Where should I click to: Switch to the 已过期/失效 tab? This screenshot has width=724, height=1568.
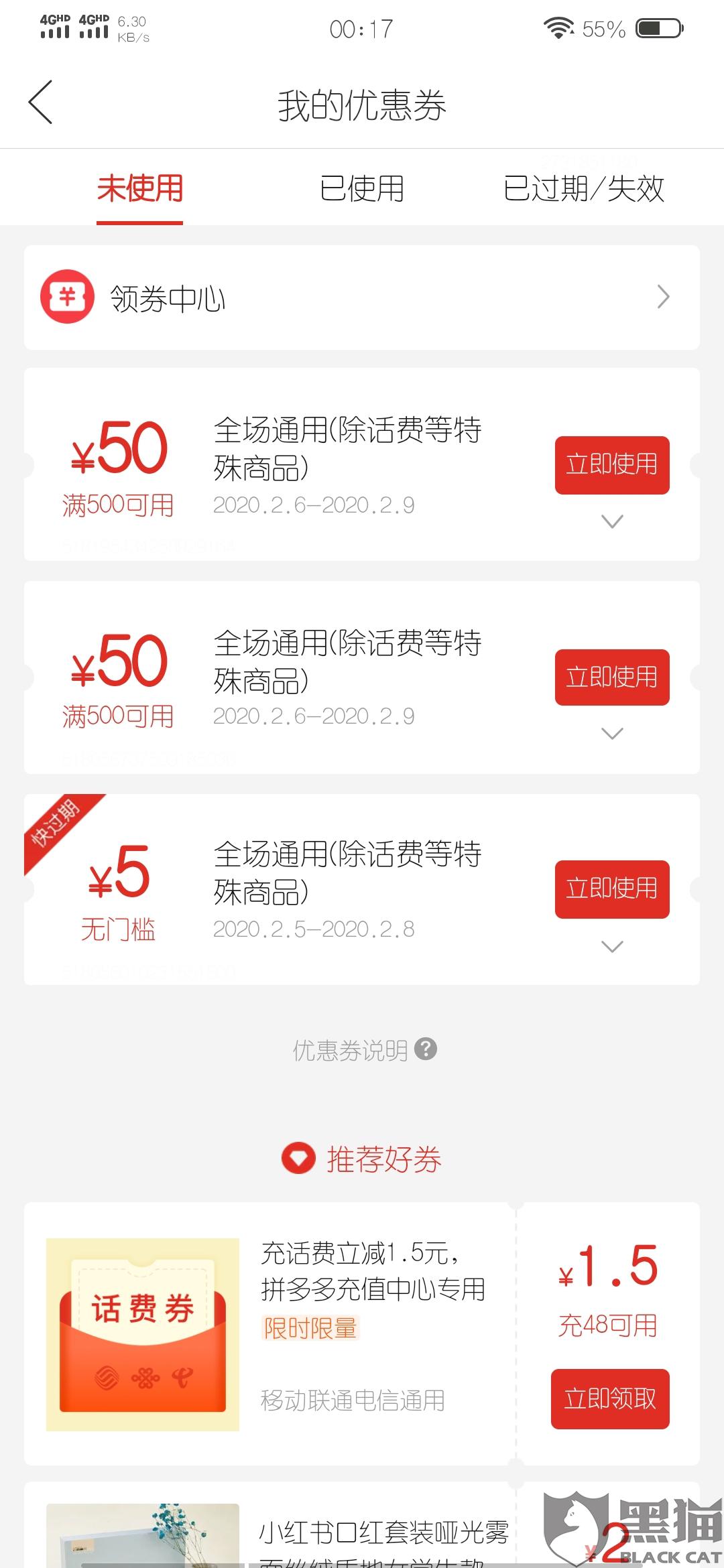click(x=583, y=188)
